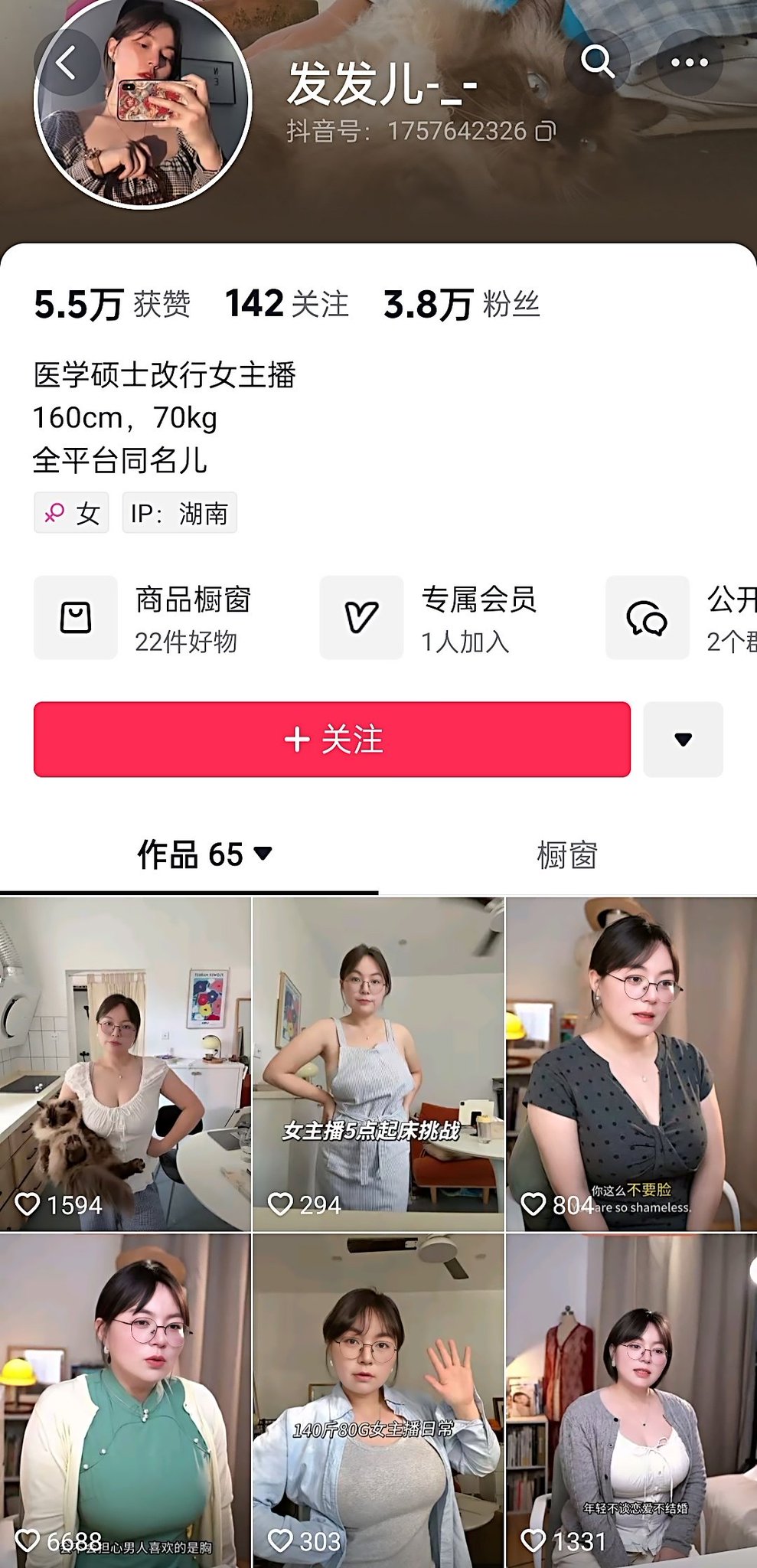This screenshot has width=757, height=1568.
Task: Play the 140斤80G女主播日常 video
Action: [378, 1400]
